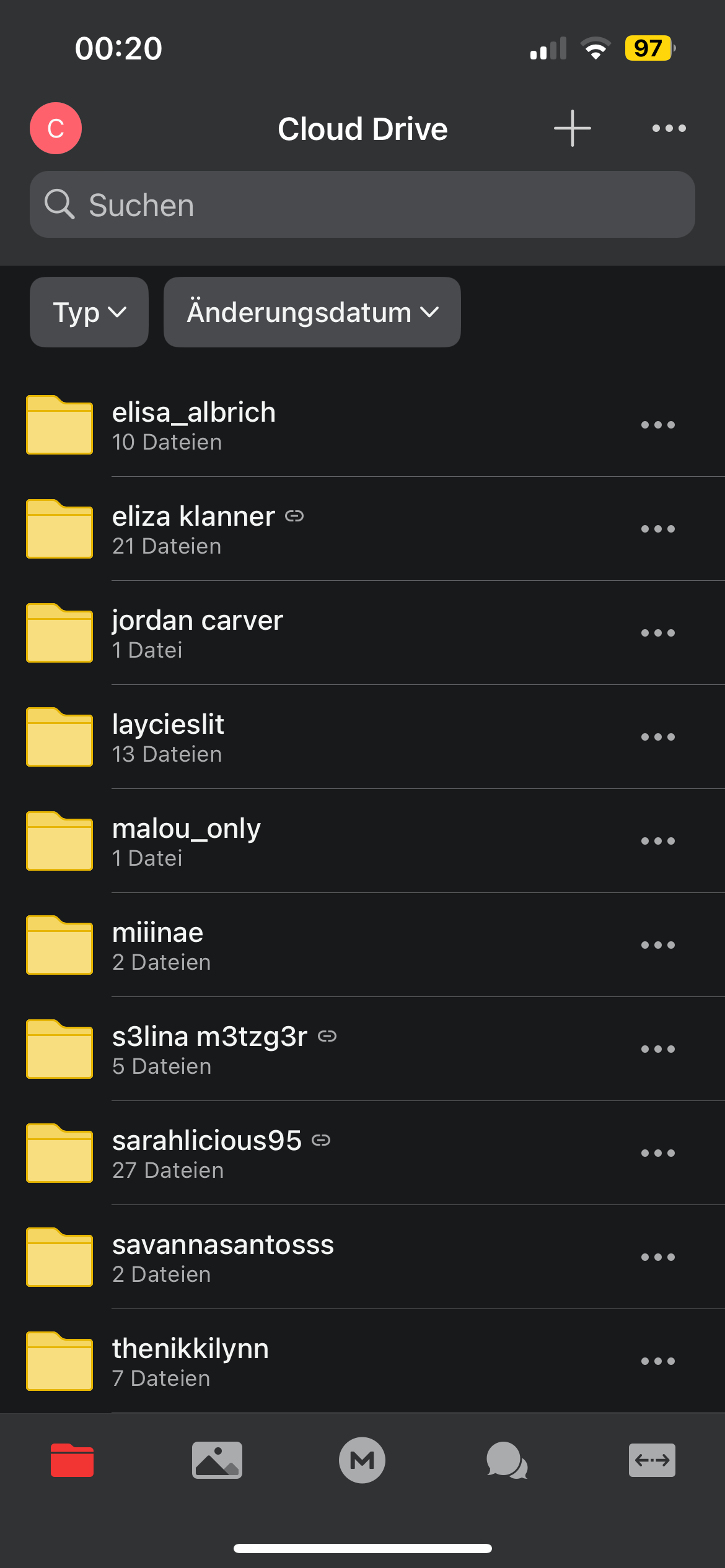725x1568 pixels.
Task: Open the sarahlicious95 folder
Action: [207, 1154]
